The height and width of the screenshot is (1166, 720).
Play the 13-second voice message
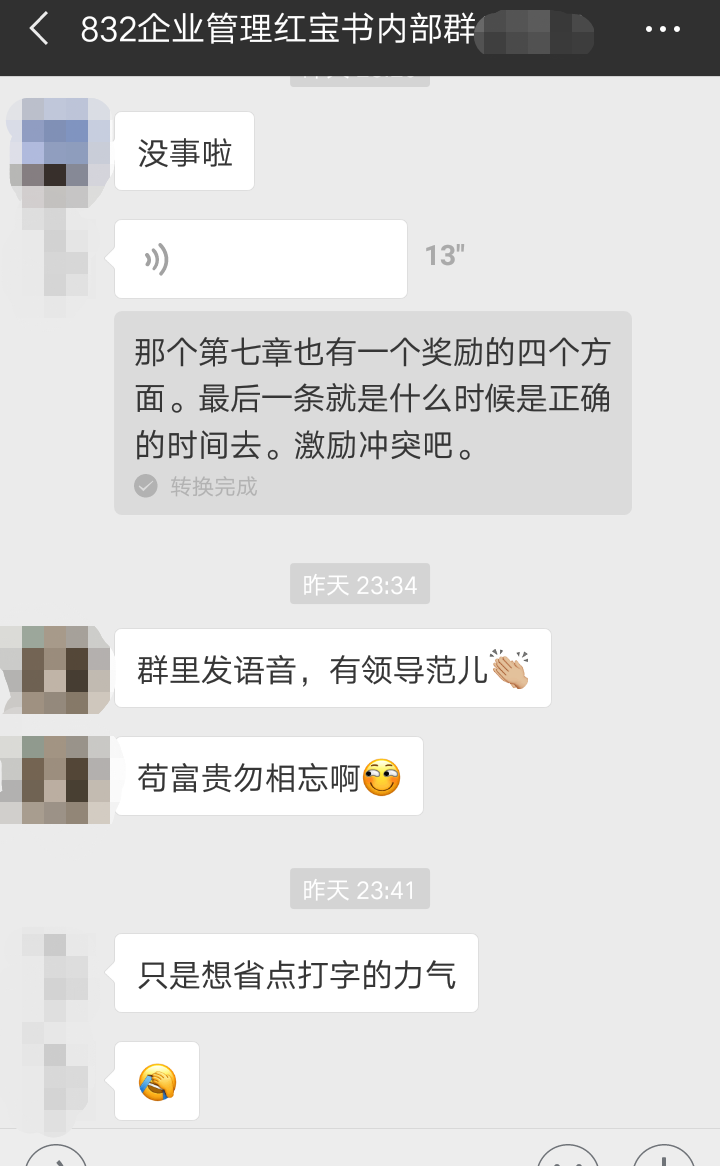point(260,259)
